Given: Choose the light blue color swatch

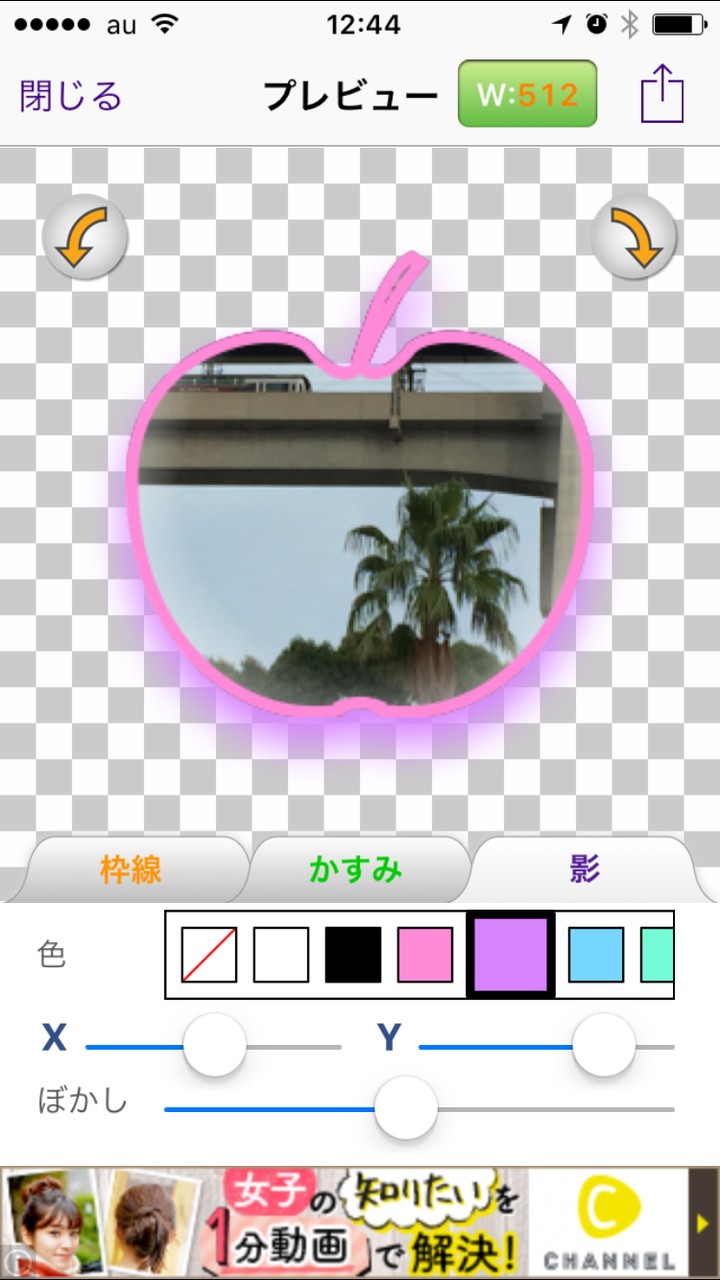Looking at the screenshot, I should (x=596, y=955).
